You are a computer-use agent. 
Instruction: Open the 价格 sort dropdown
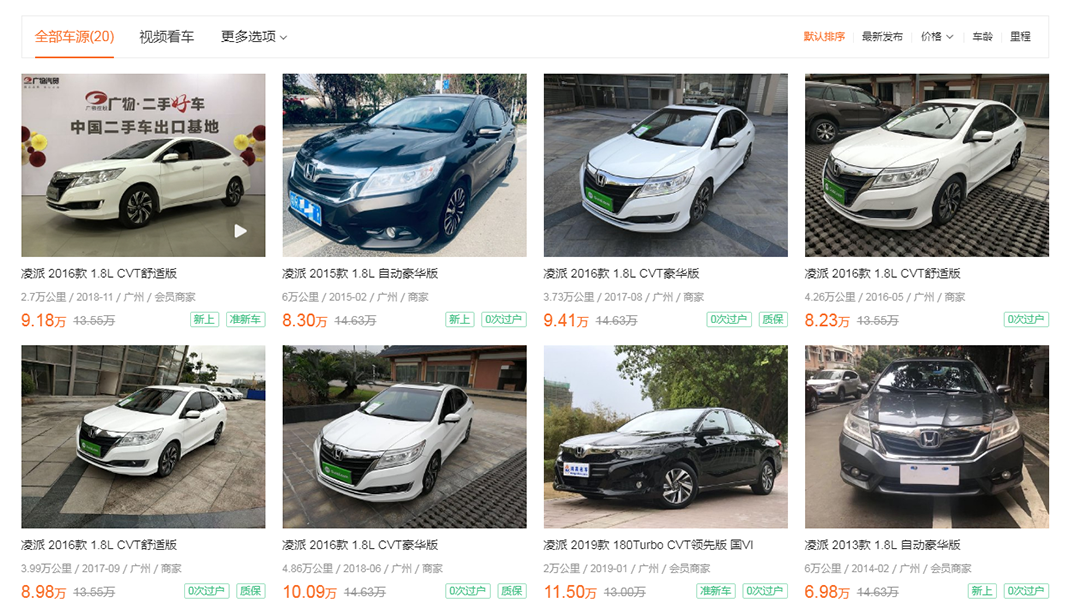pos(936,37)
